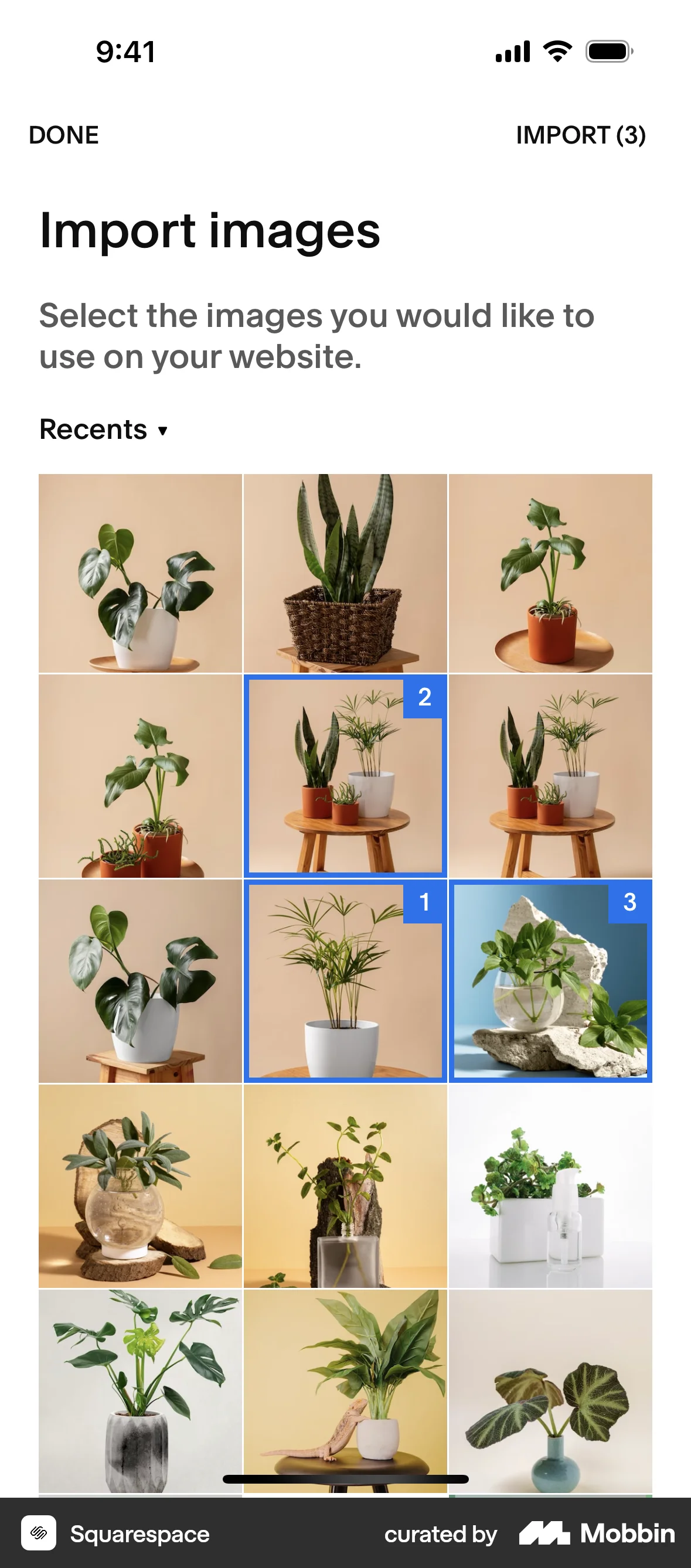The height and width of the screenshot is (1568, 691).
Task: Deselect the plant trio on stool marked 2
Action: click(345, 775)
